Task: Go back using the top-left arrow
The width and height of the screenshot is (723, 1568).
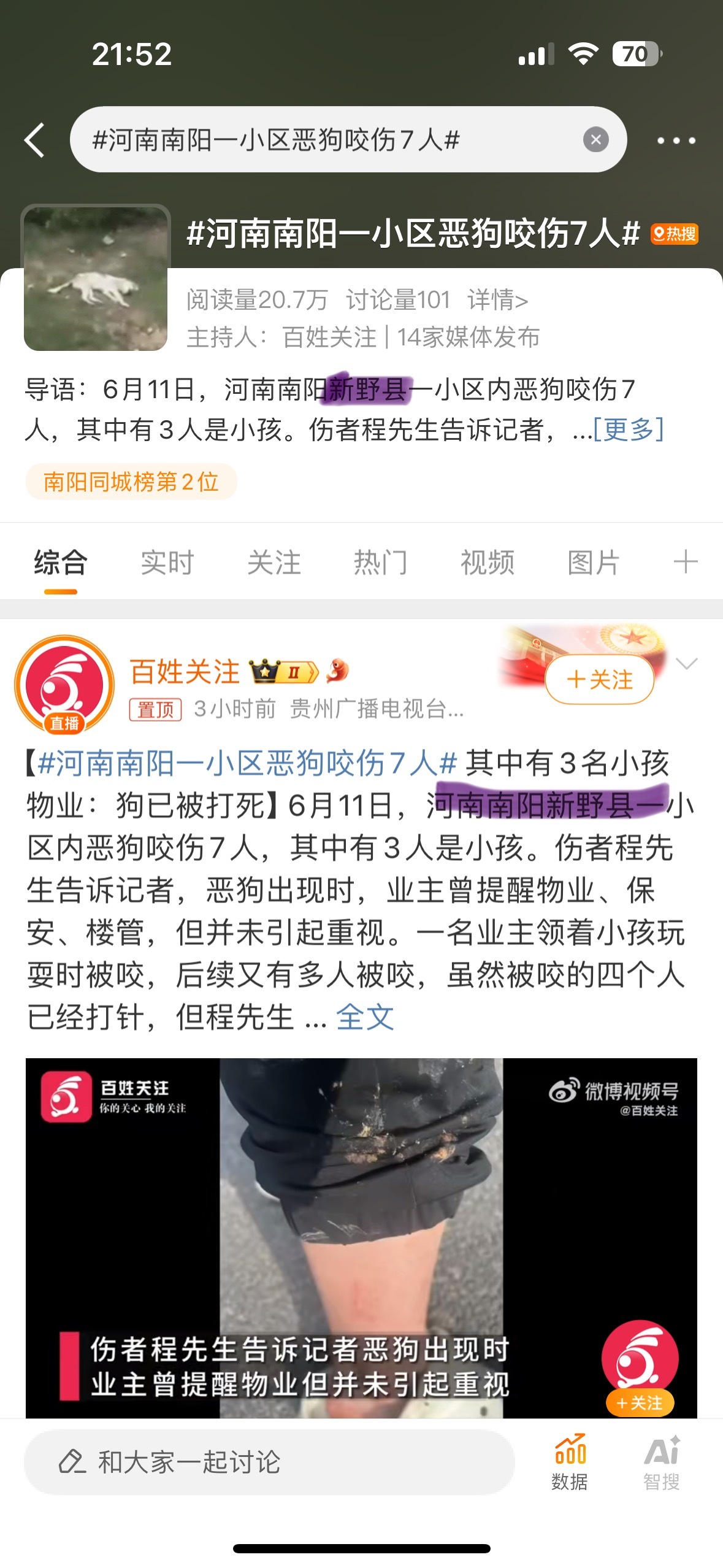Action: (x=35, y=140)
